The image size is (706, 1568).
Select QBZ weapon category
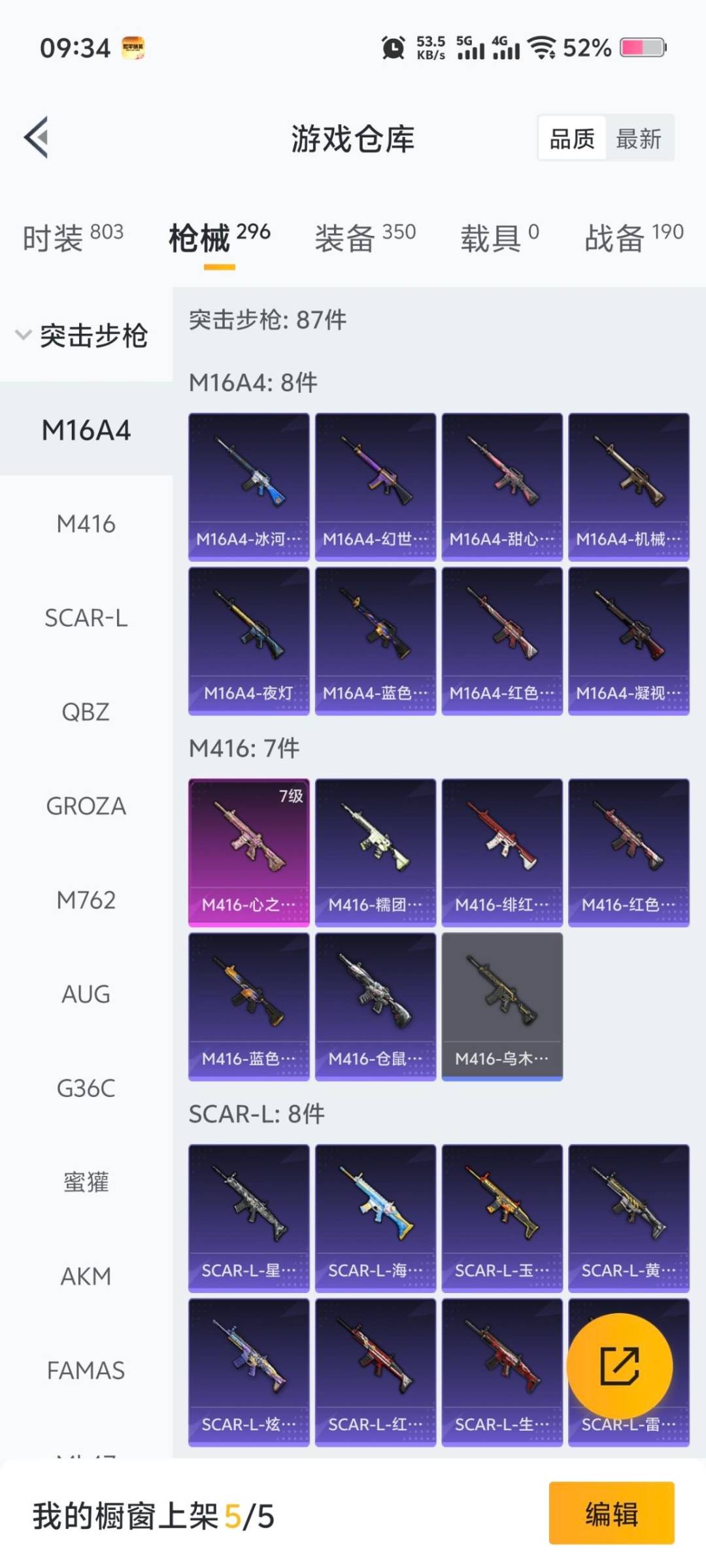tap(86, 712)
